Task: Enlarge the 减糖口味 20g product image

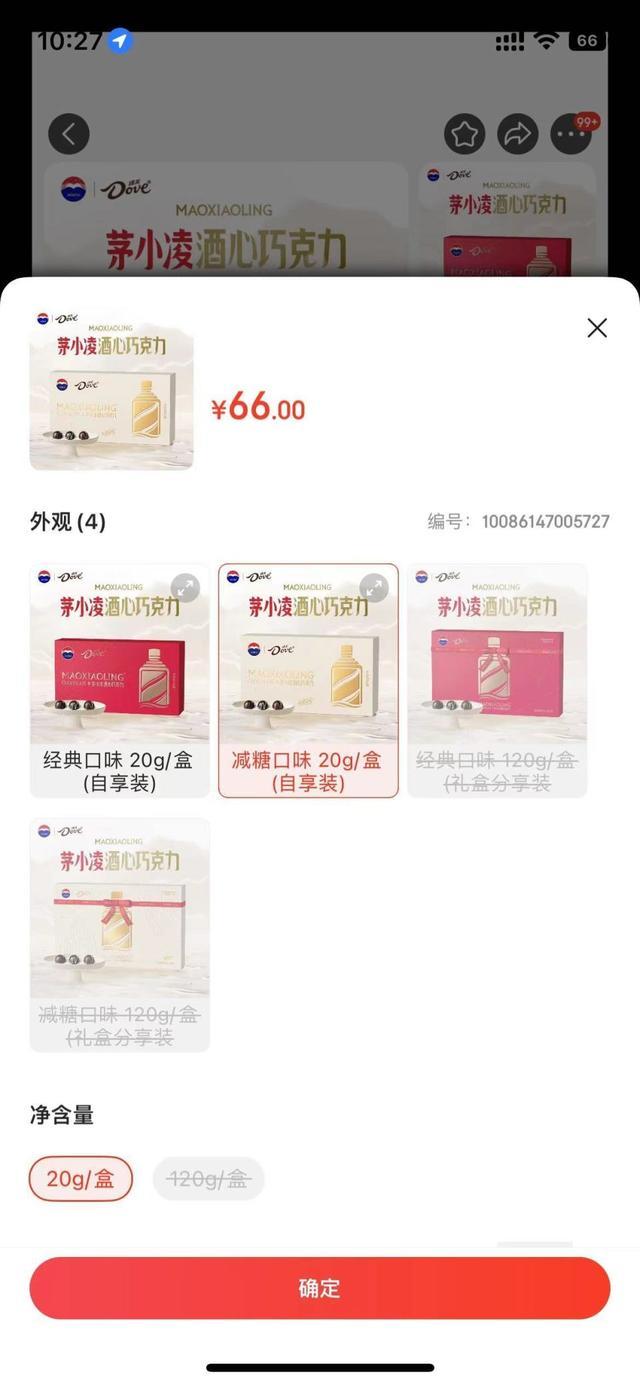Action: point(373,588)
